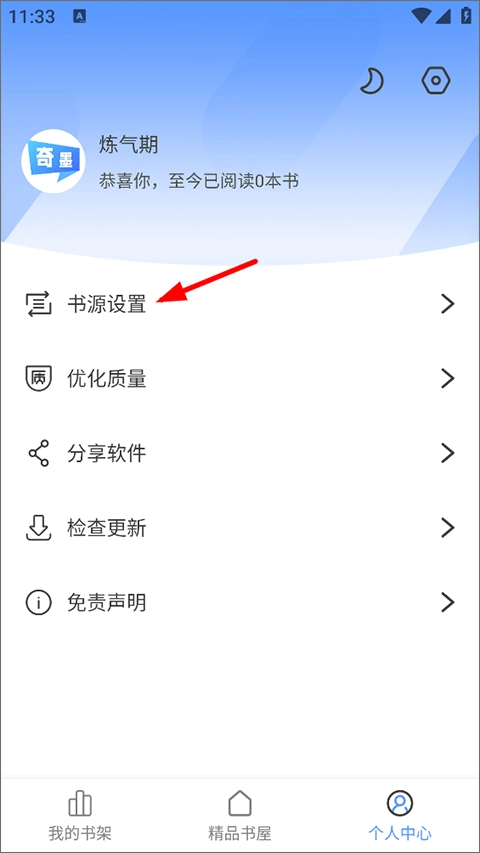The width and height of the screenshot is (480, 853).
Task: Open settings via the hexagon gear icon
Action: click(436, 81)
